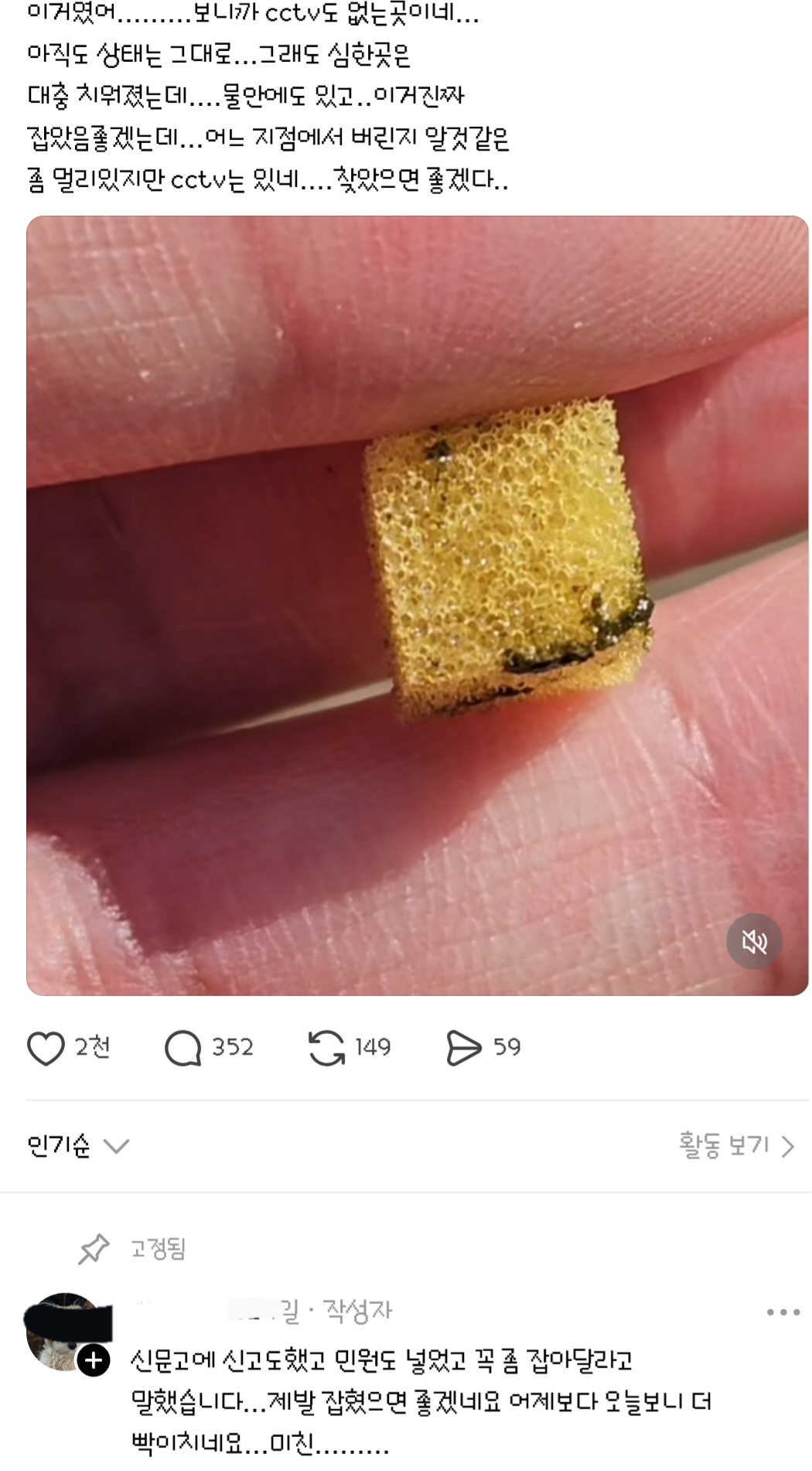The width and height of the screenshot is (812, 1471).
Task: Open 활동 보기 activity view
Action: pos(736,1145)
